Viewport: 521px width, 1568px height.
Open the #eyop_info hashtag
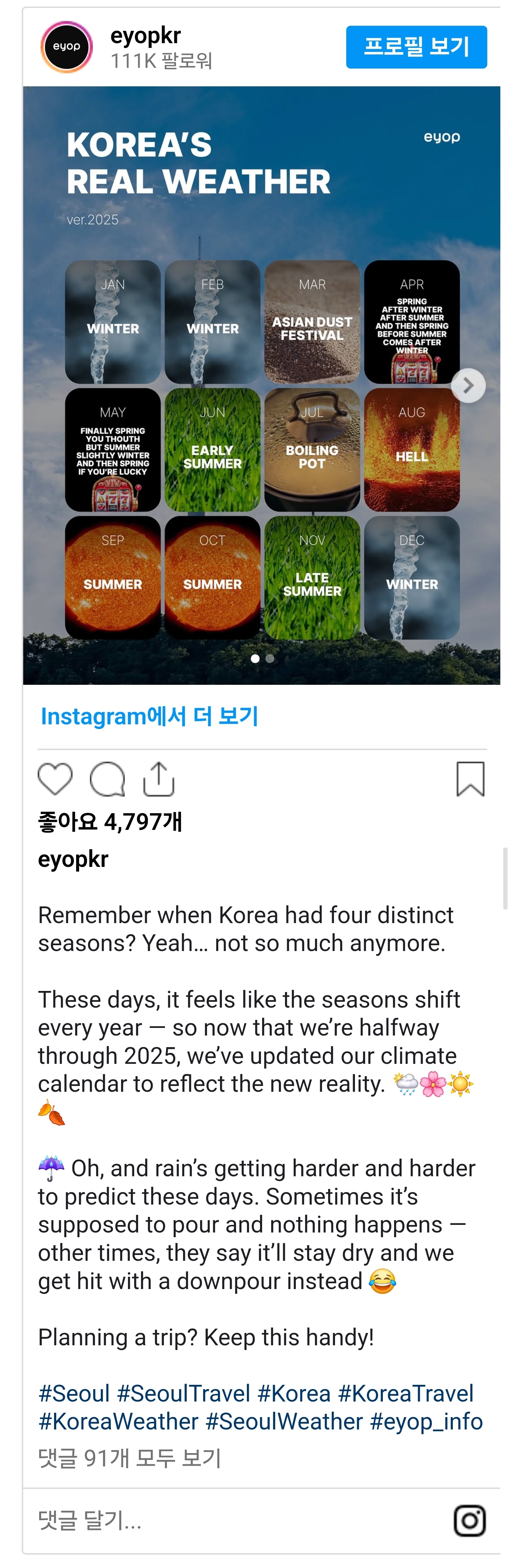[426, 1421]
